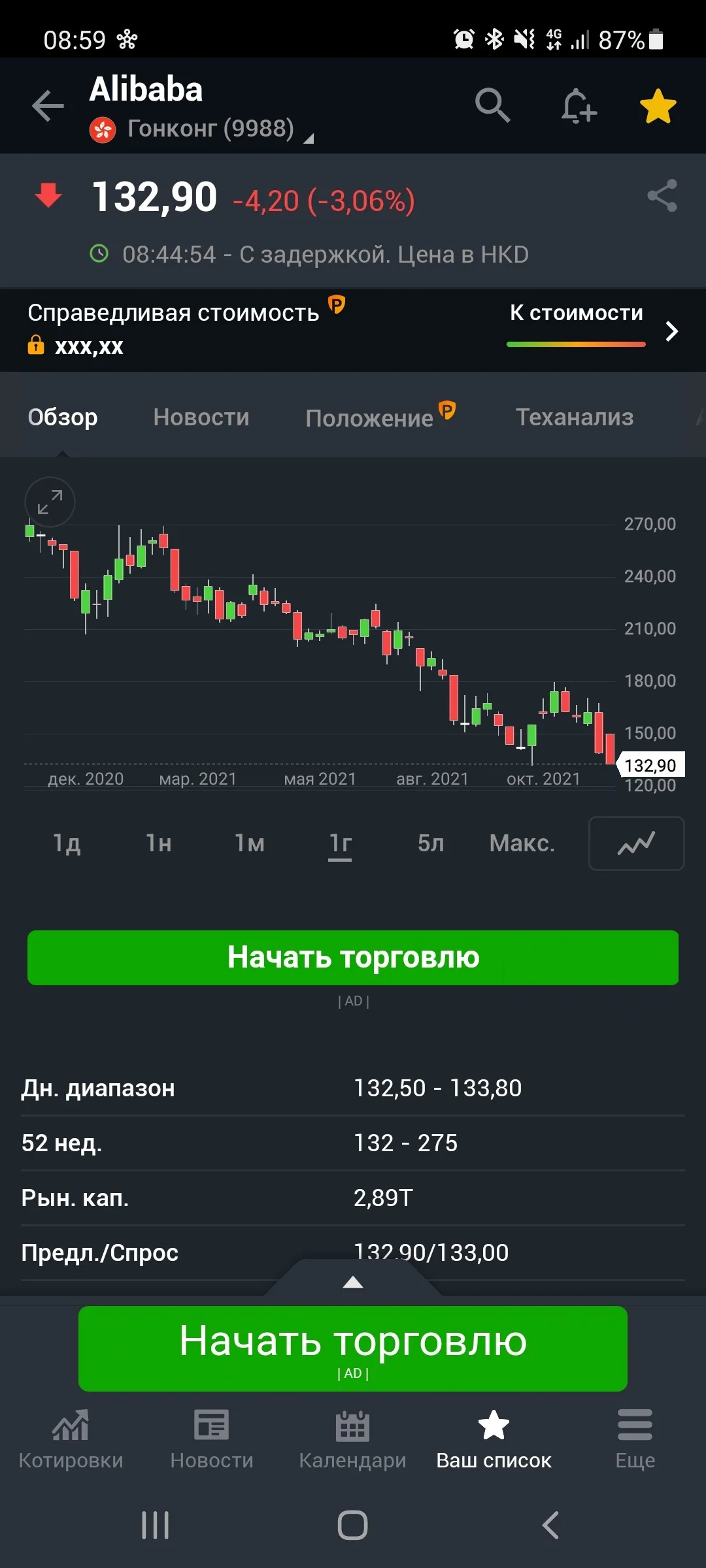Open the Гонконг (9988) exchange dropdown

[x=201, y=129]
